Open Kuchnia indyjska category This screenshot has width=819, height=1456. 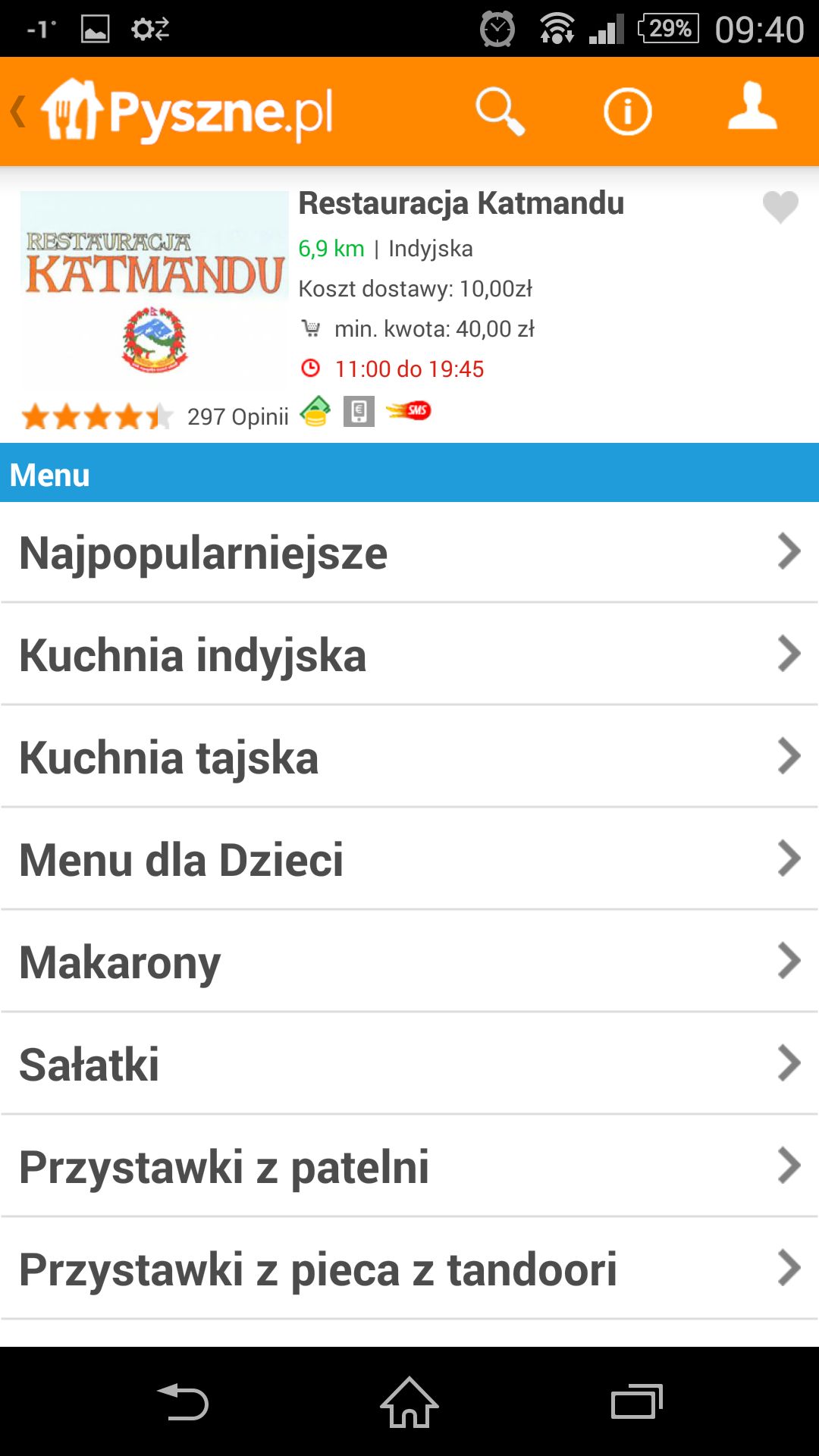coord(409,655)
